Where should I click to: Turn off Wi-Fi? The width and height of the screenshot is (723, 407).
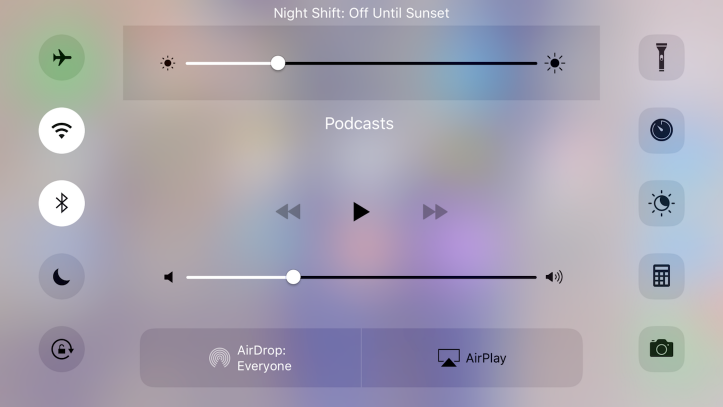[62, 130]
